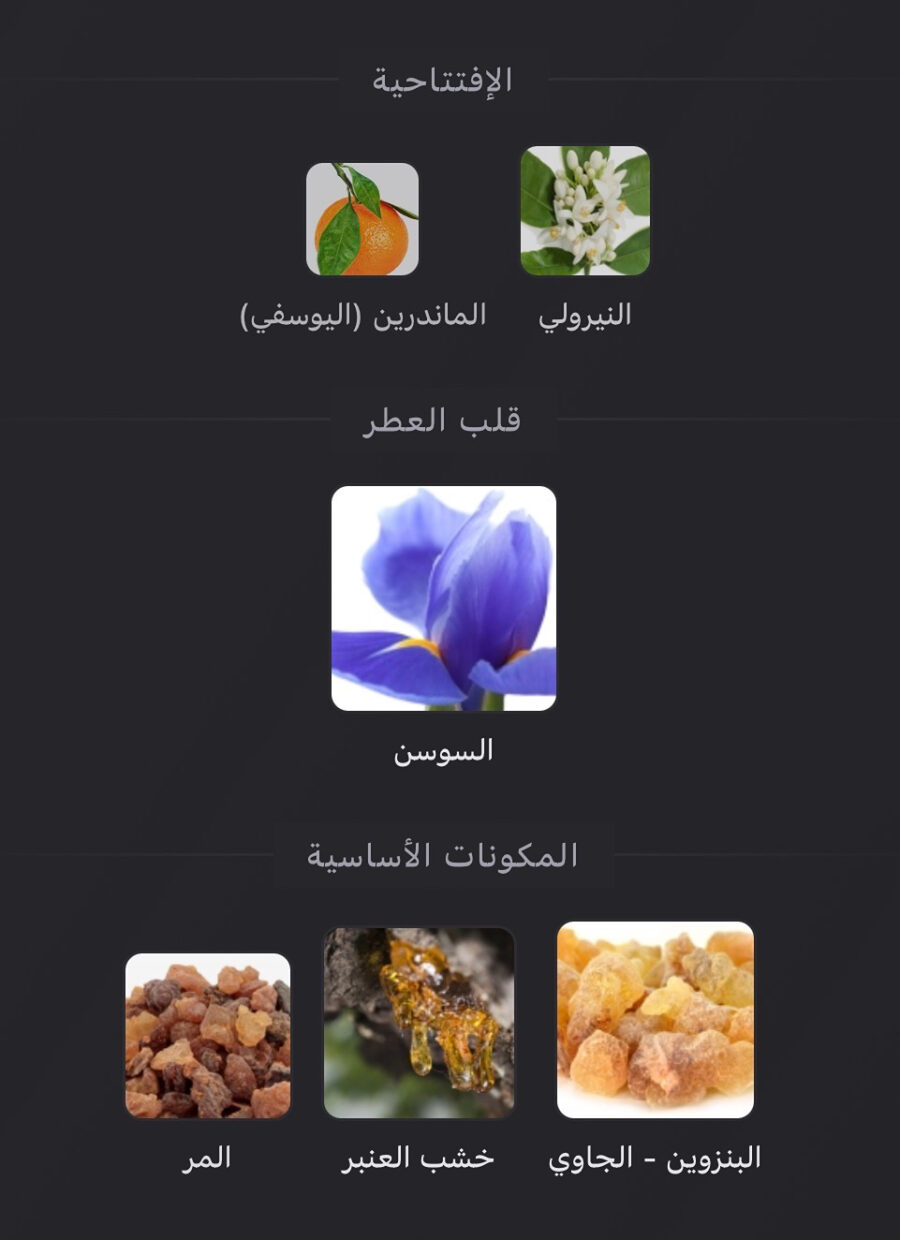The height and width of the screenshot is (1240, 900).
Task: Open the البنزوين - الجاوي benzoin note tile
Action: coord(655,1019)
